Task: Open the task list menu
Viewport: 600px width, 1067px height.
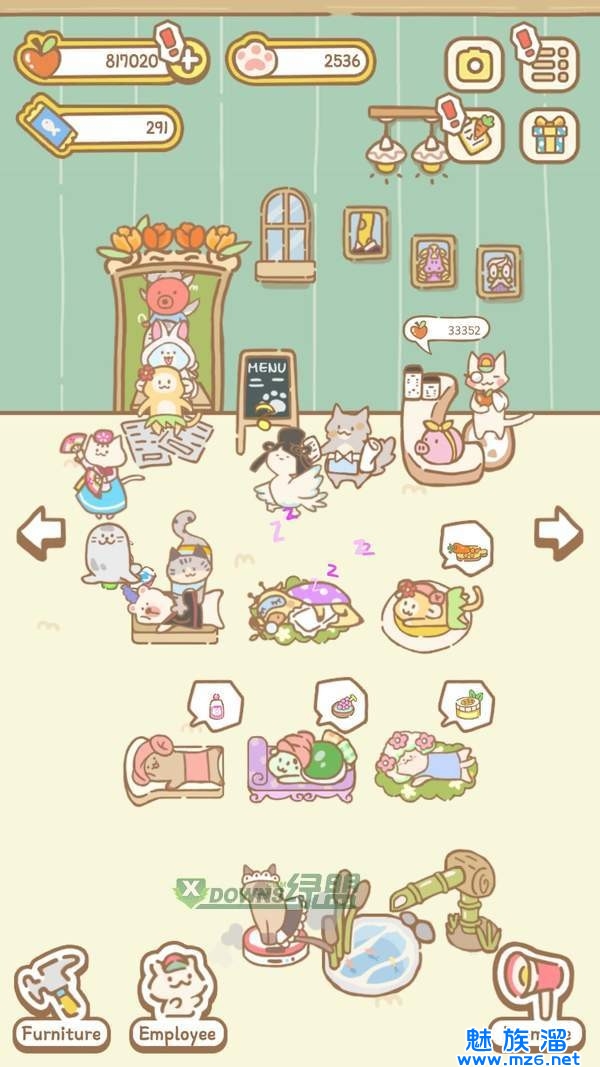Action: coord(549,65)
